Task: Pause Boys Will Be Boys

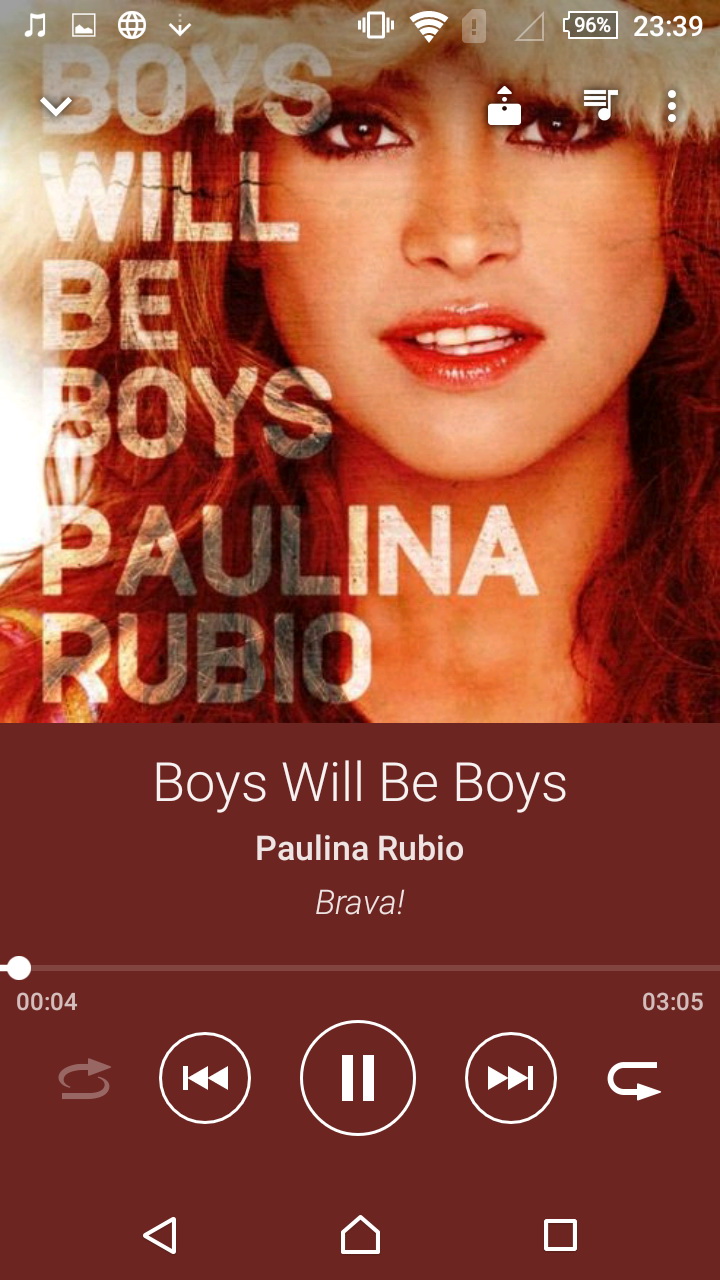Action: point(358,1078)
